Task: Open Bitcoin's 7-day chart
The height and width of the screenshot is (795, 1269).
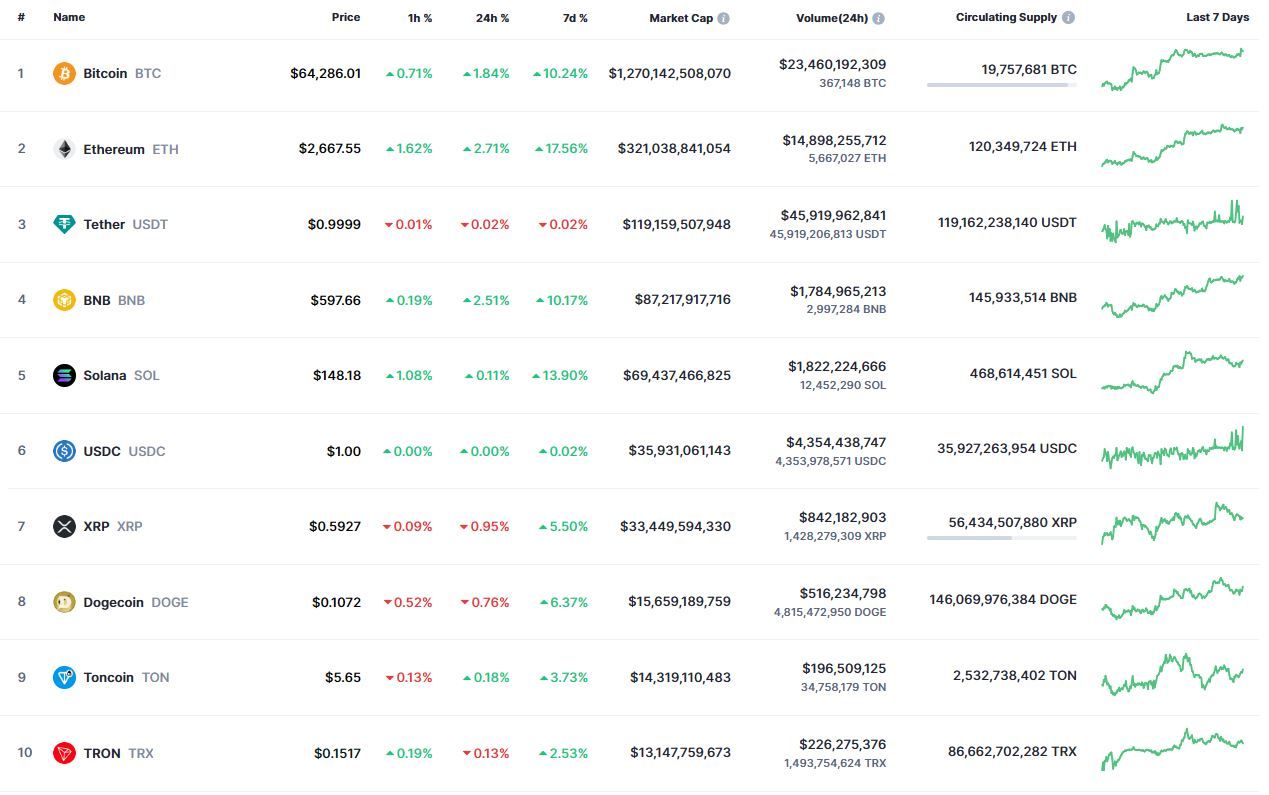Action: (1172, 71)
